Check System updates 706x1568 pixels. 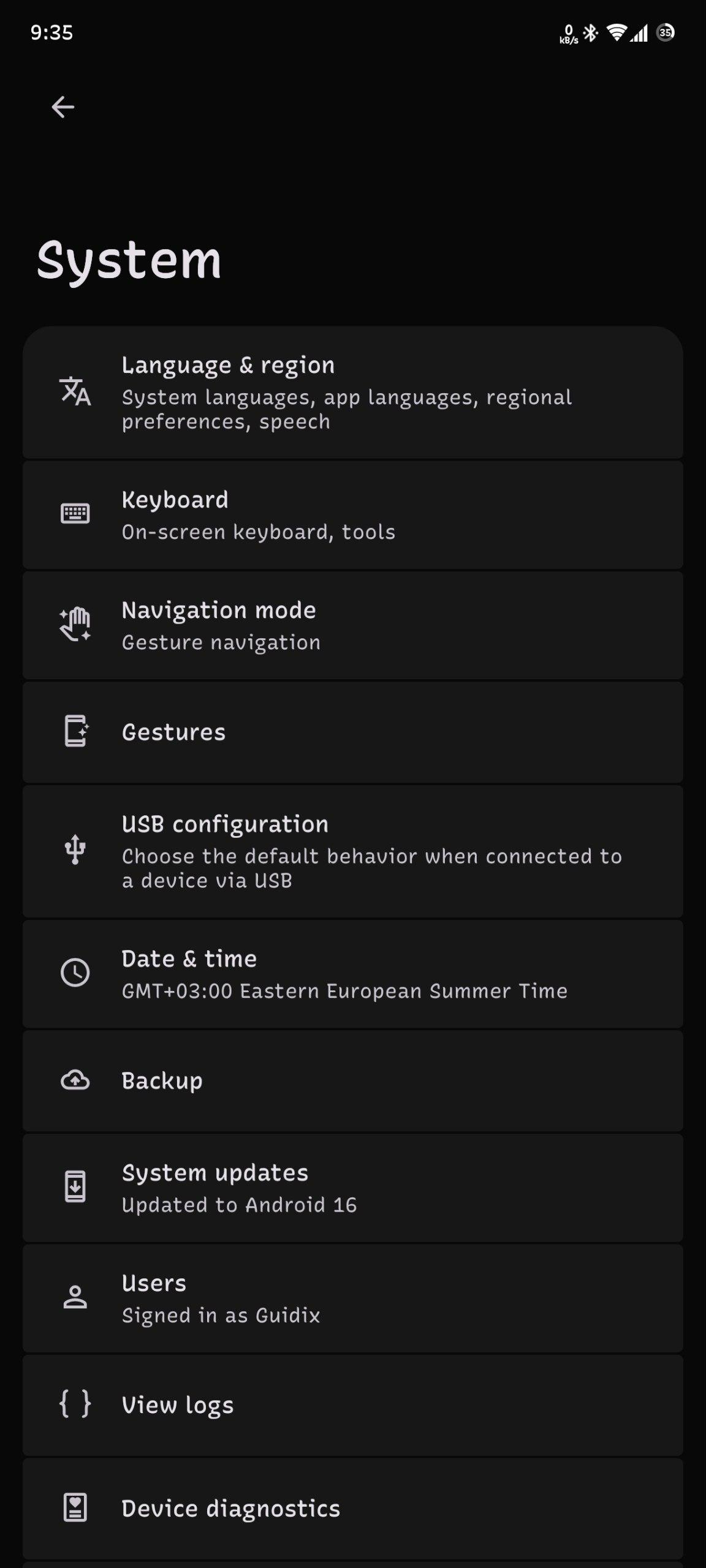[353, 1188]
